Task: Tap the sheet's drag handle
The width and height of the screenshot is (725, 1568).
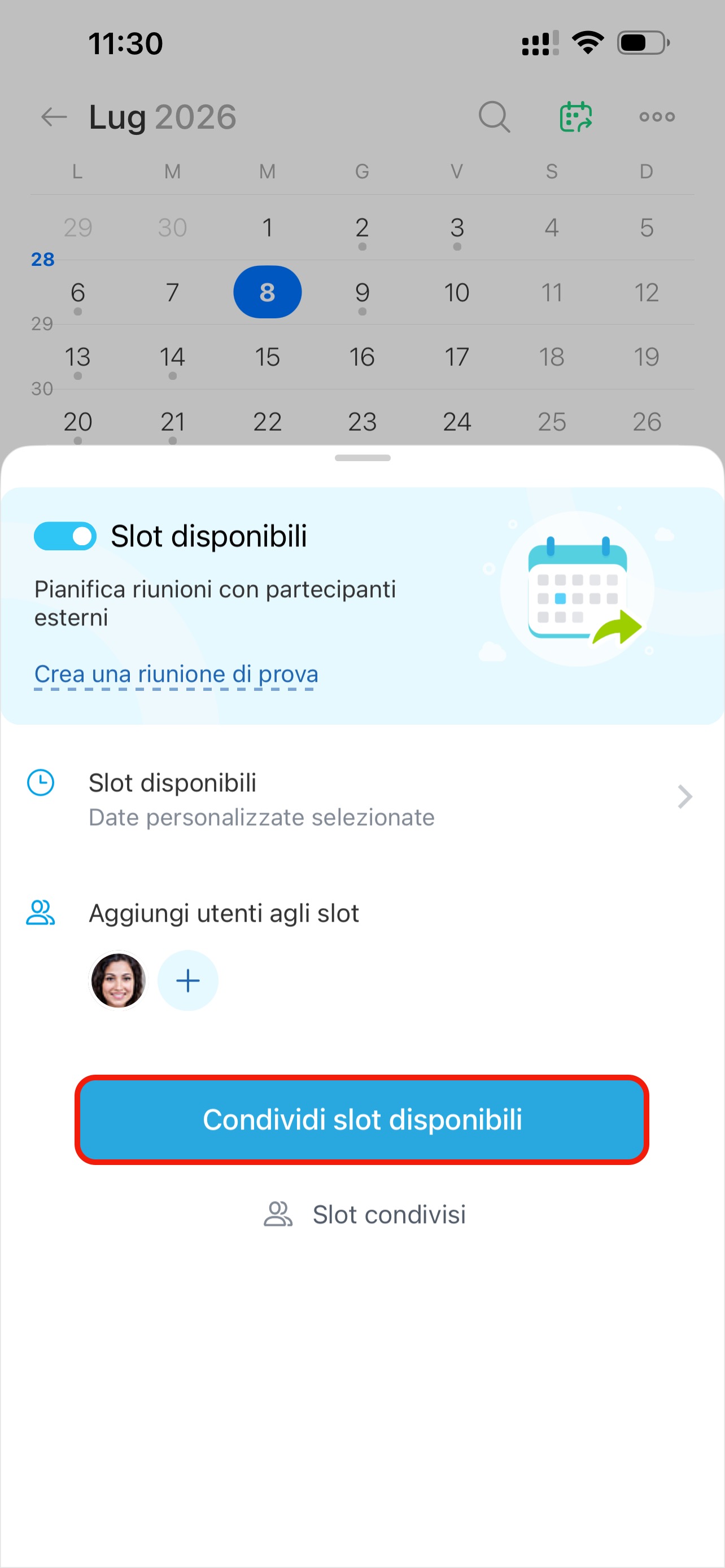Action: [x=362, y=458]
